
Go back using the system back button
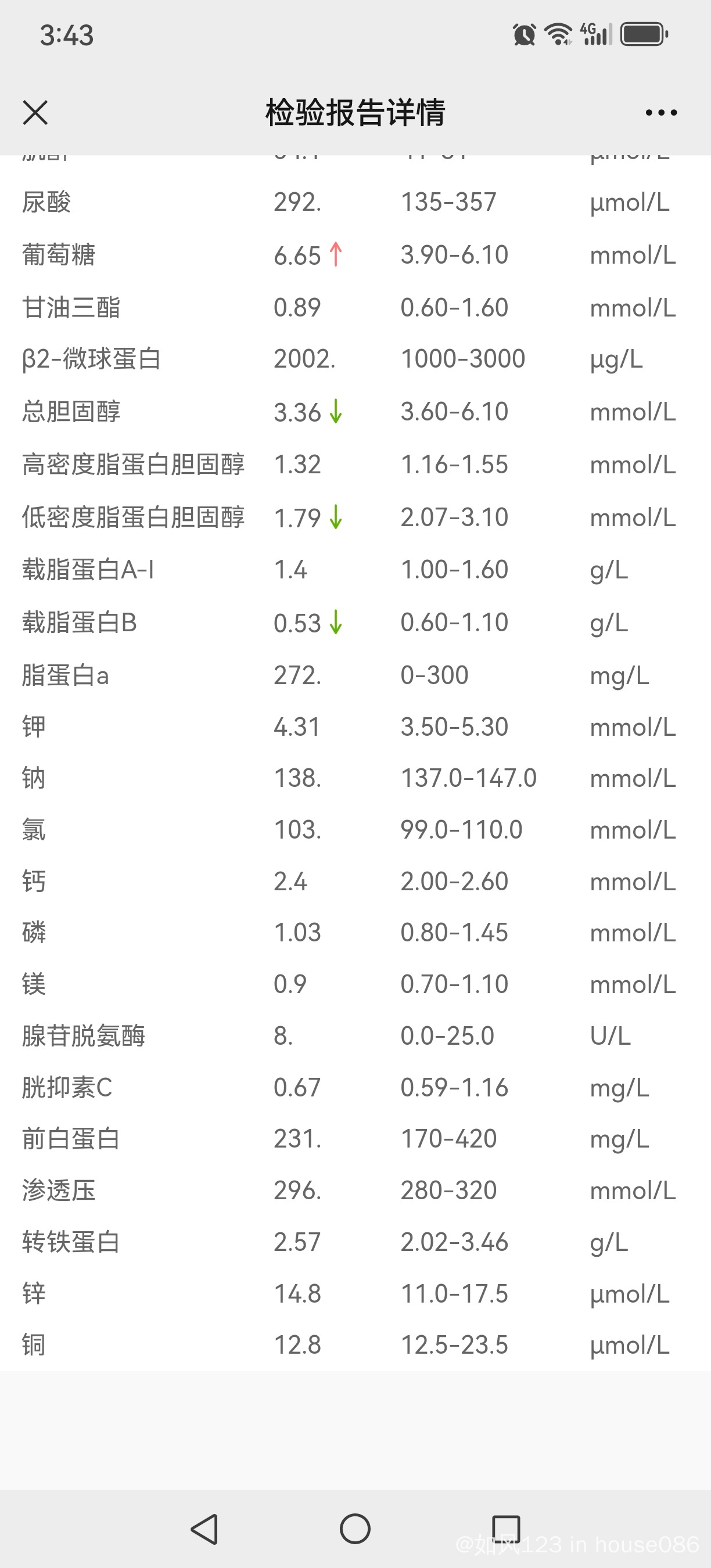point(204,1529)
